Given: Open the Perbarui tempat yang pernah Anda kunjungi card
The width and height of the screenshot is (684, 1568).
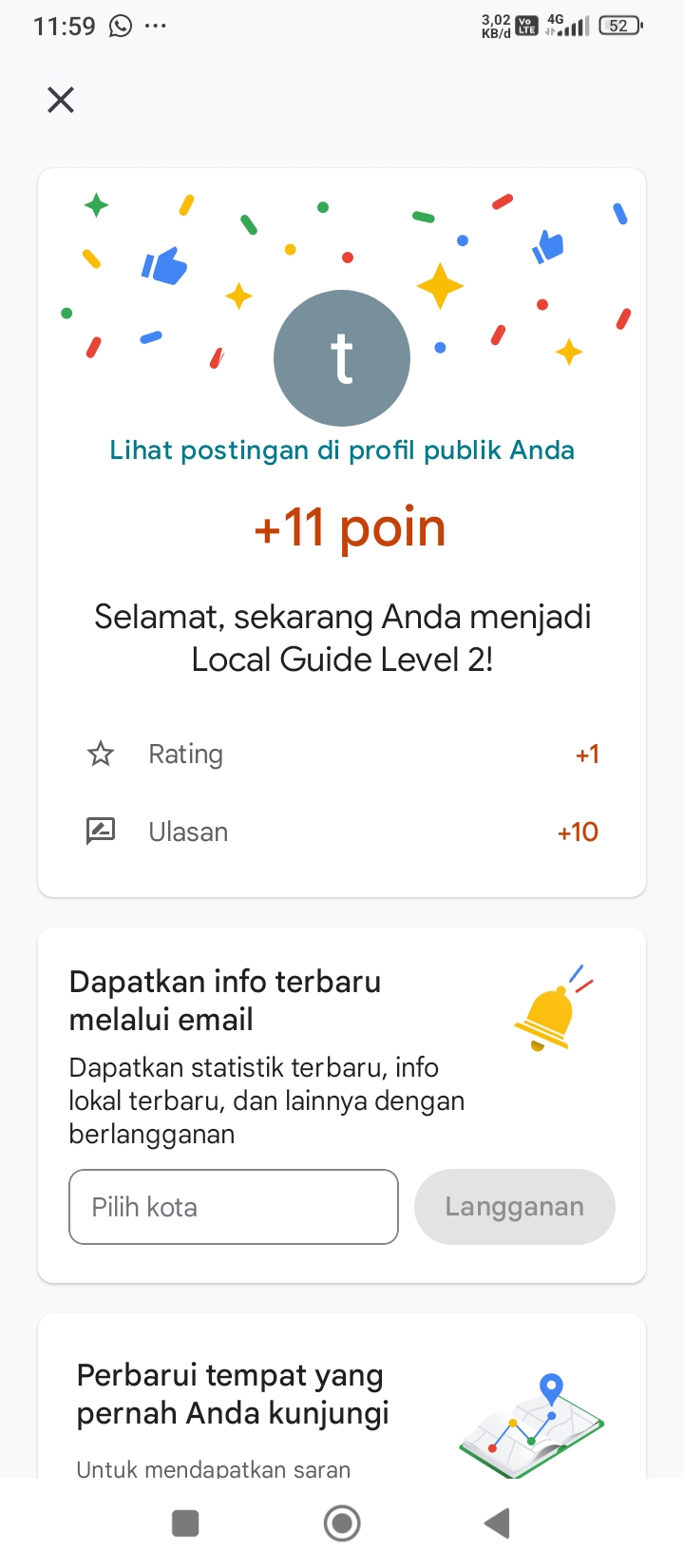Looking at the screenshot, I should tap(342, 1396).
